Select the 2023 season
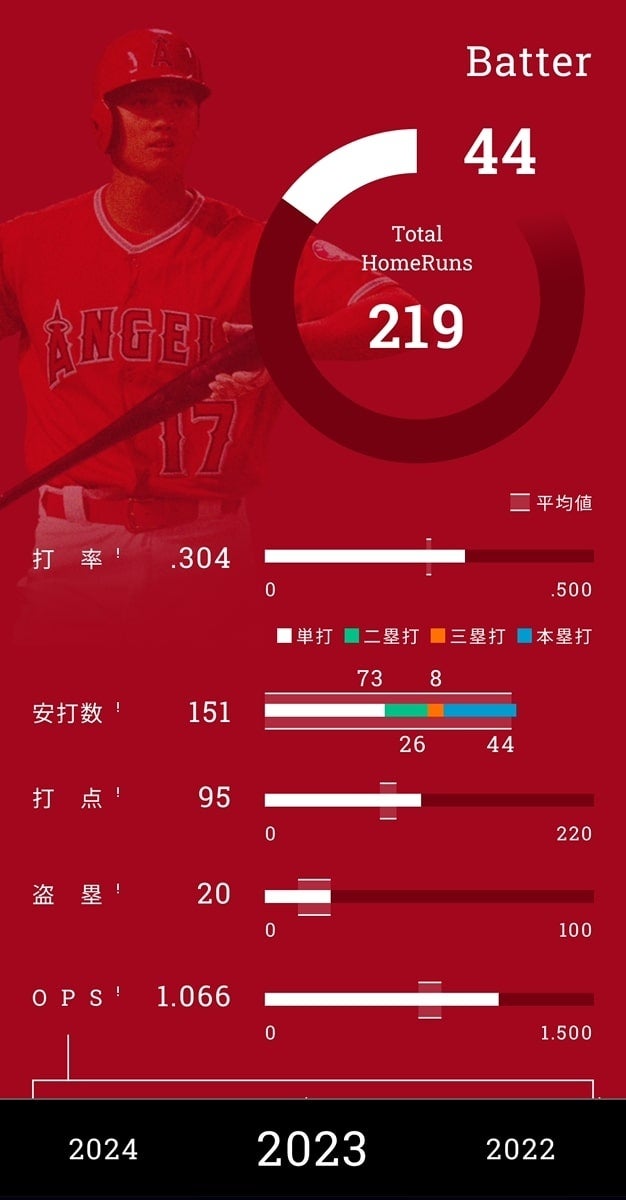Image resolution: width=626 pixels, height=1200 pixels. pos(312,1149)
